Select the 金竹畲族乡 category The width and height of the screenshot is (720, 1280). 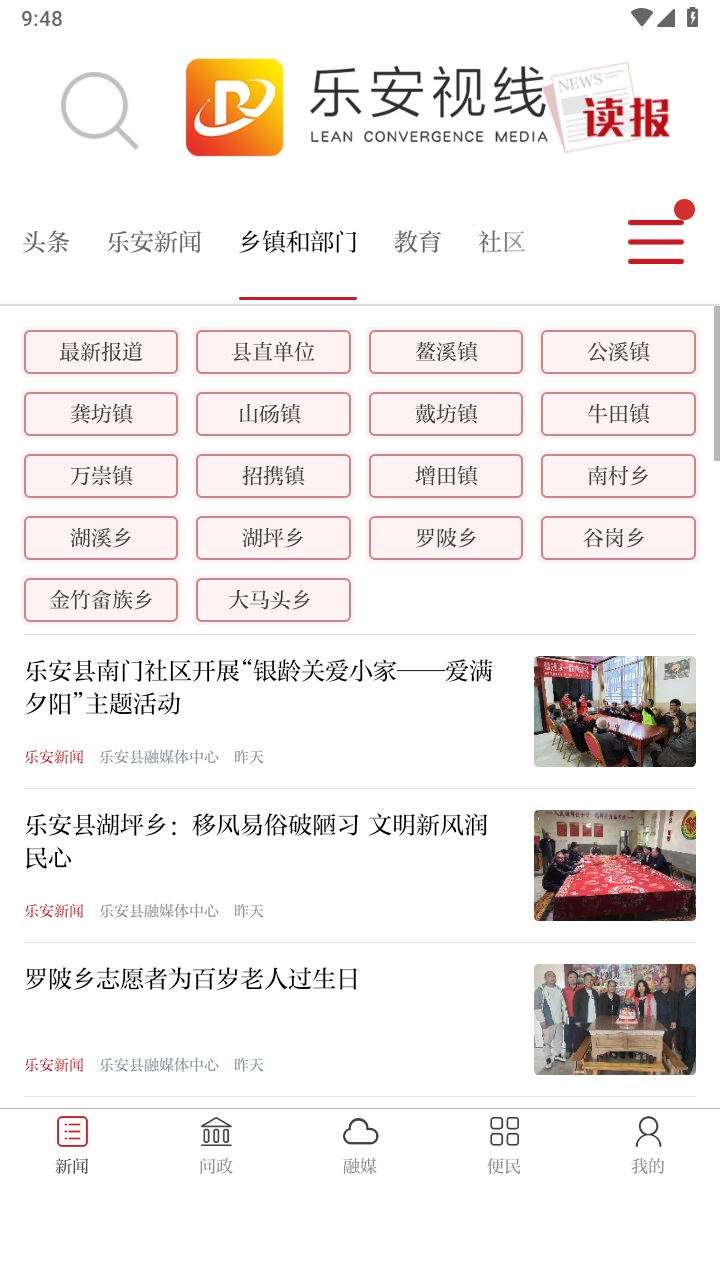coord(100,600)
